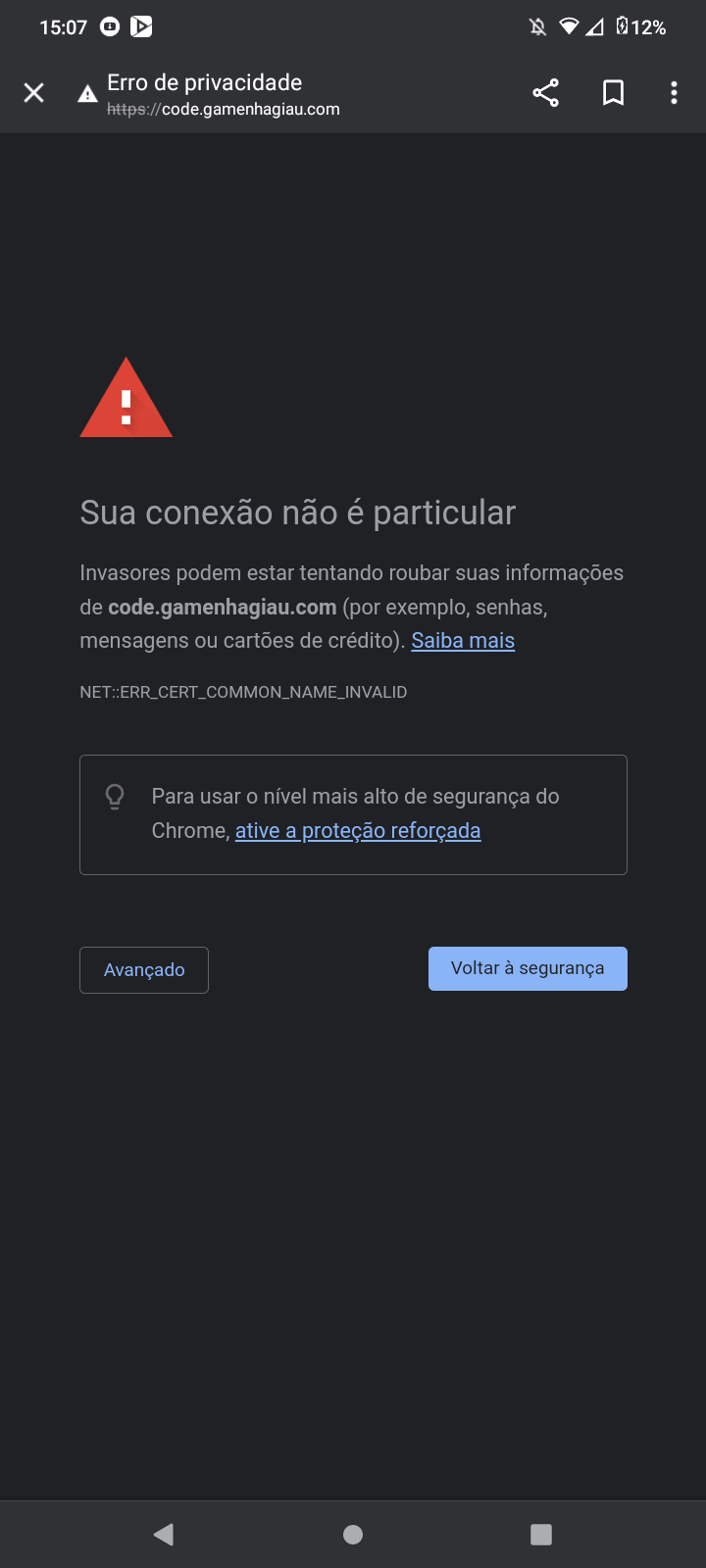Image resolution: width=706 pixels, height=1568 pixels.
Task: Tap Voltar à segurança button
Action: pos(528,968)
